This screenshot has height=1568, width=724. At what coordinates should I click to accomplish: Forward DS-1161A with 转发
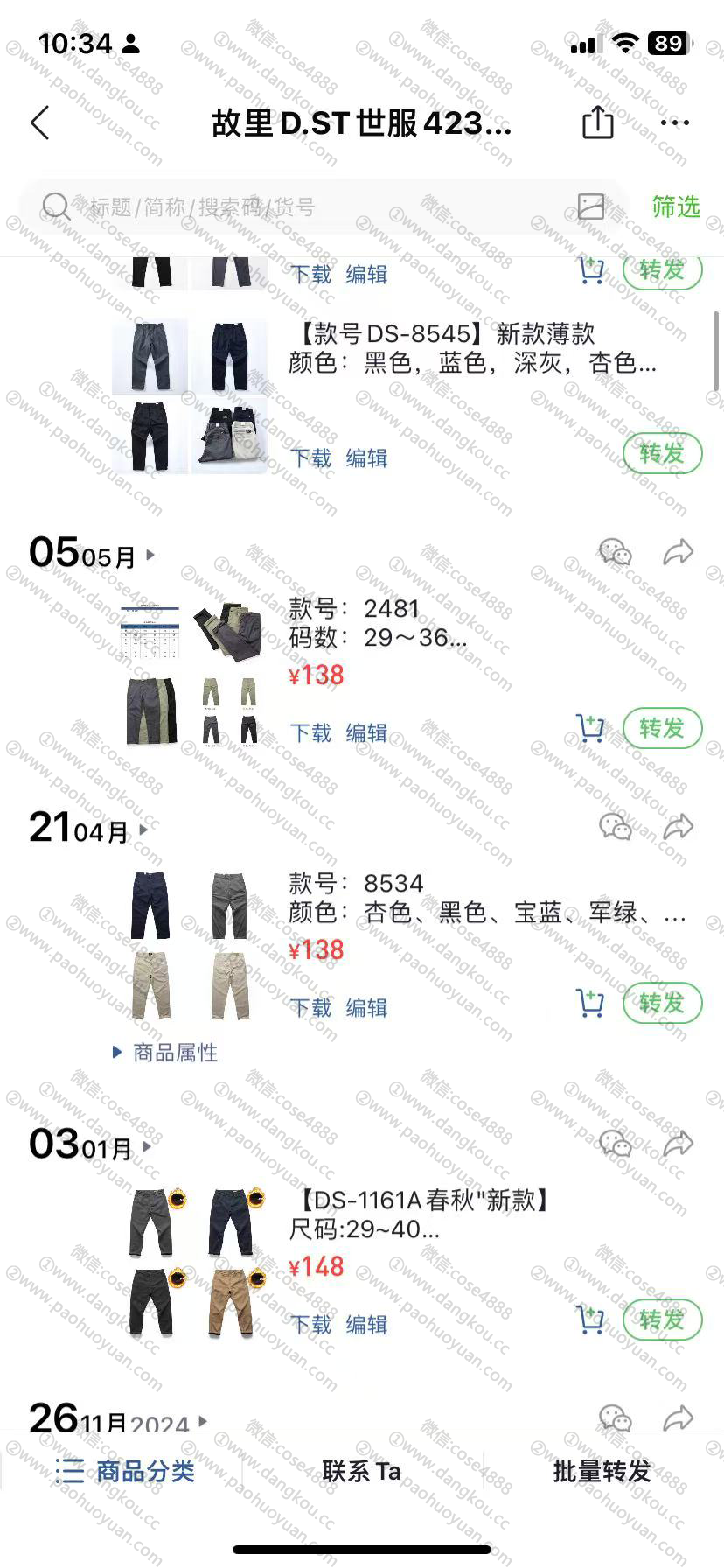pos(662,1319)
